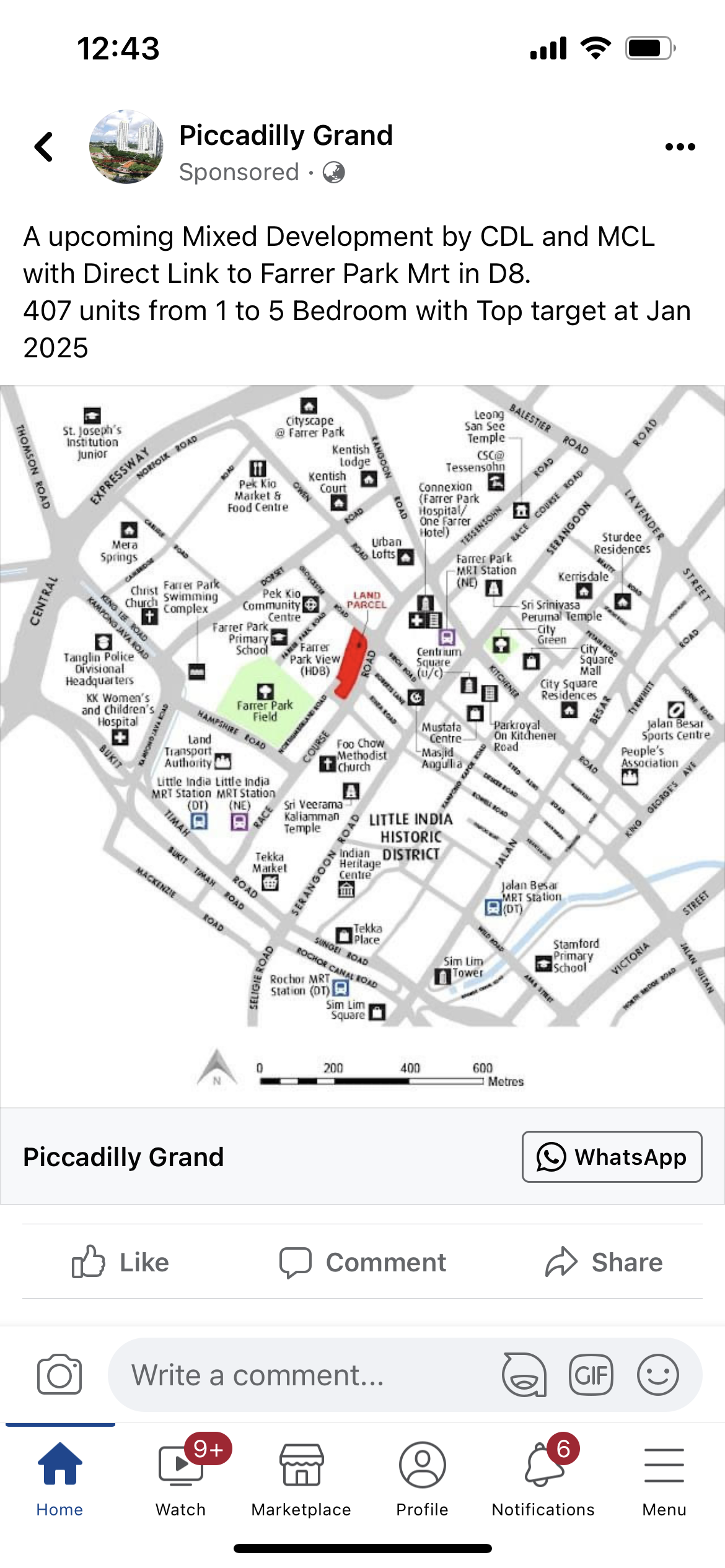This screenshot has height=1568, width=725.
Task: Comment on this sponsored post
Action: click(362, 1262)
